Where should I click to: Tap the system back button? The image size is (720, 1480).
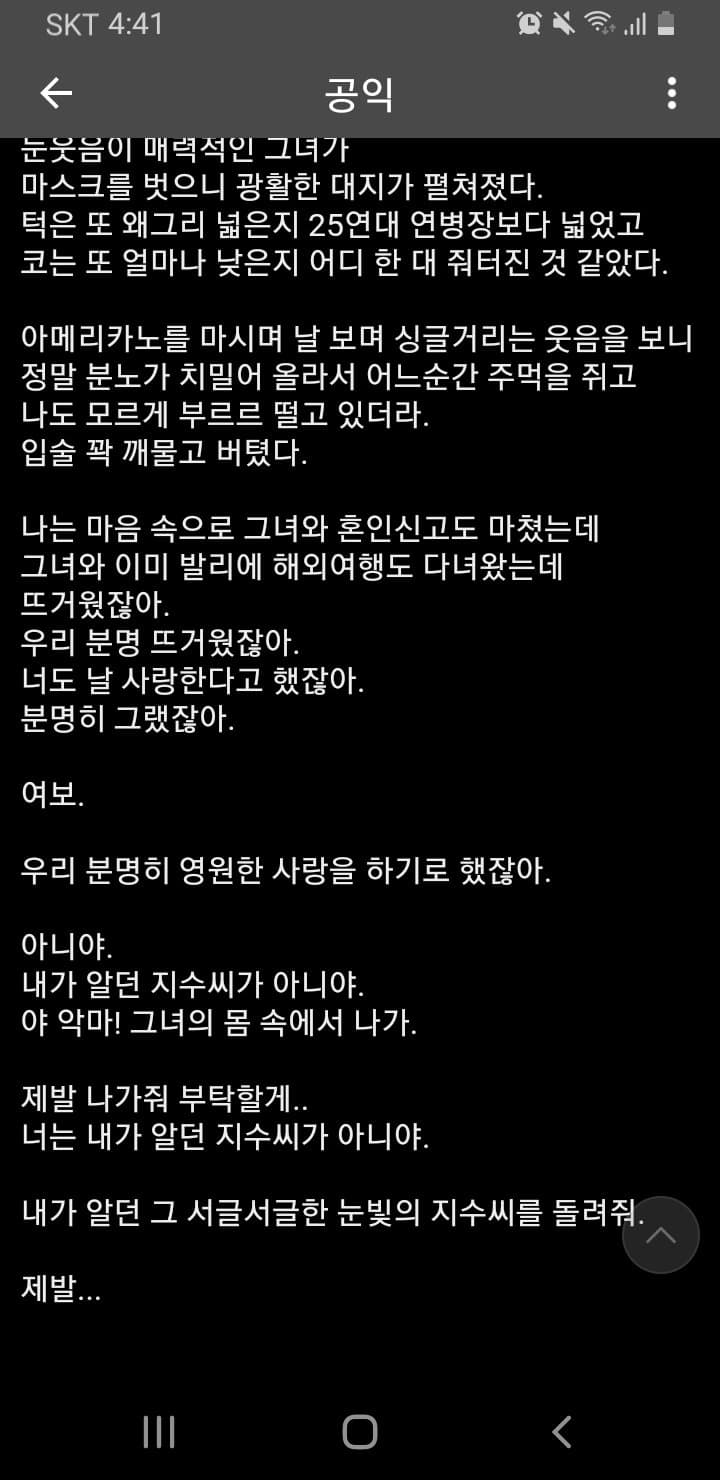pos(562,1432)
